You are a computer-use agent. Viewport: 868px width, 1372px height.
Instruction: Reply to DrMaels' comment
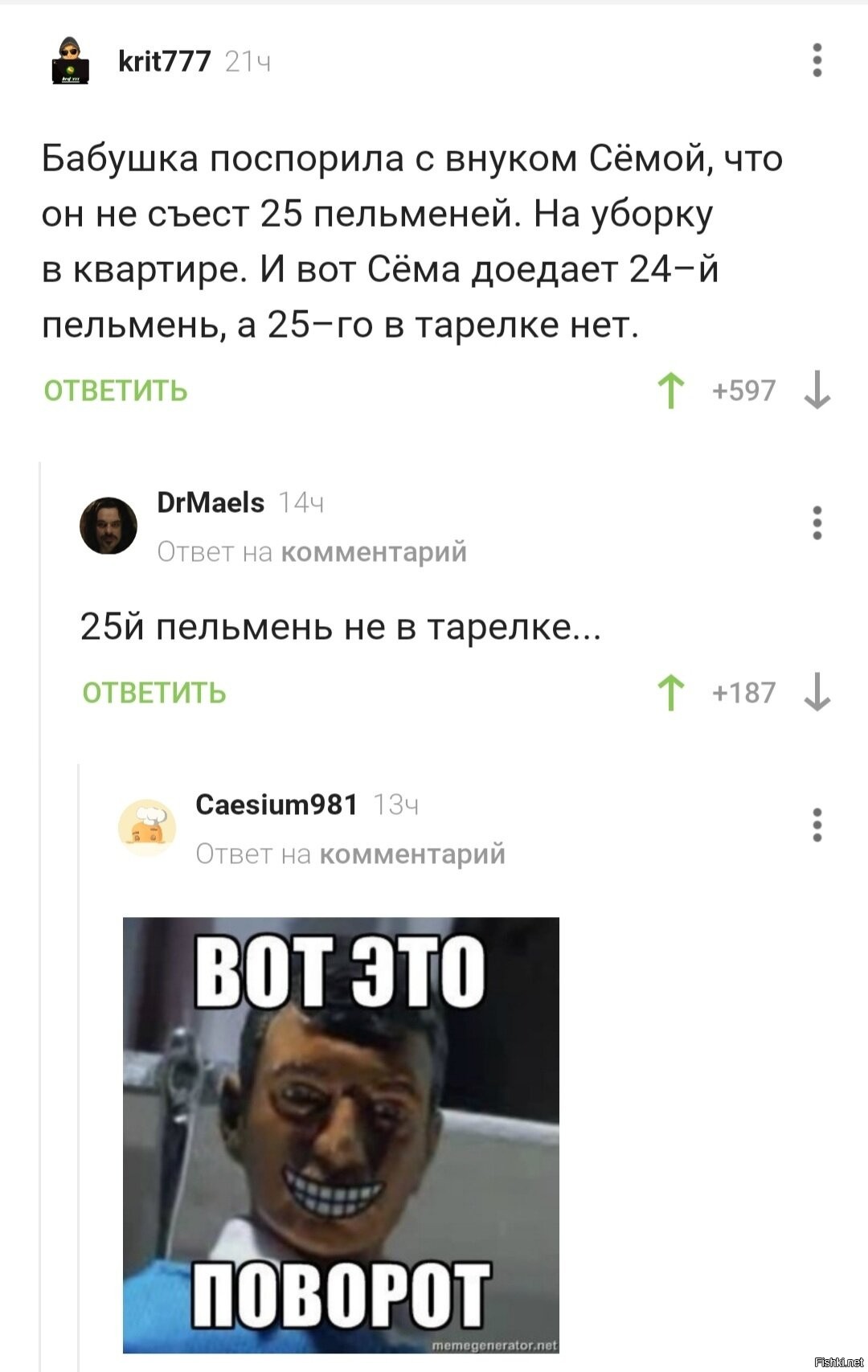(x=154, y=693)
